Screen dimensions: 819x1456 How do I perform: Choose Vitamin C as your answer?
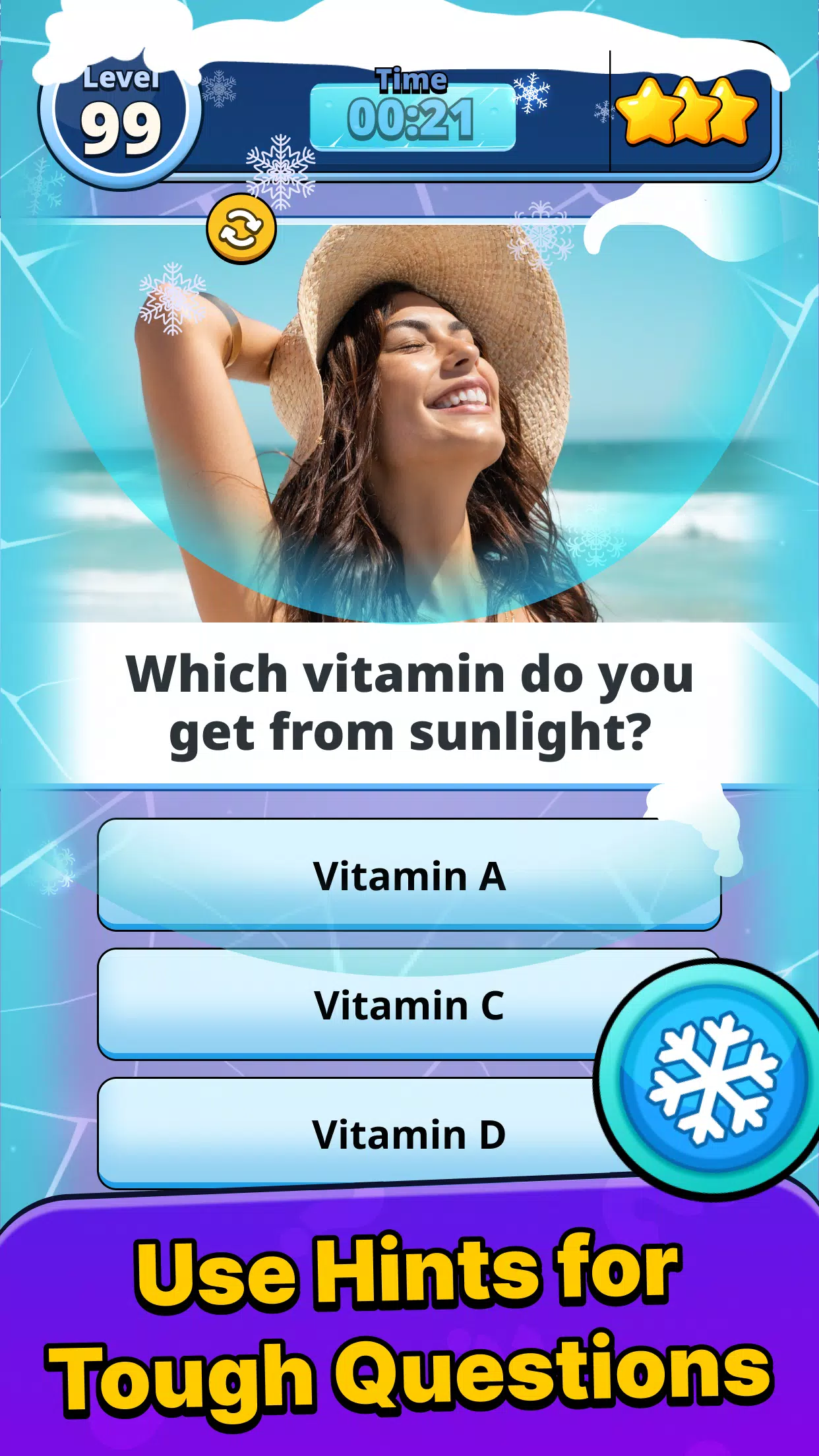click(x=409, y=1005)
